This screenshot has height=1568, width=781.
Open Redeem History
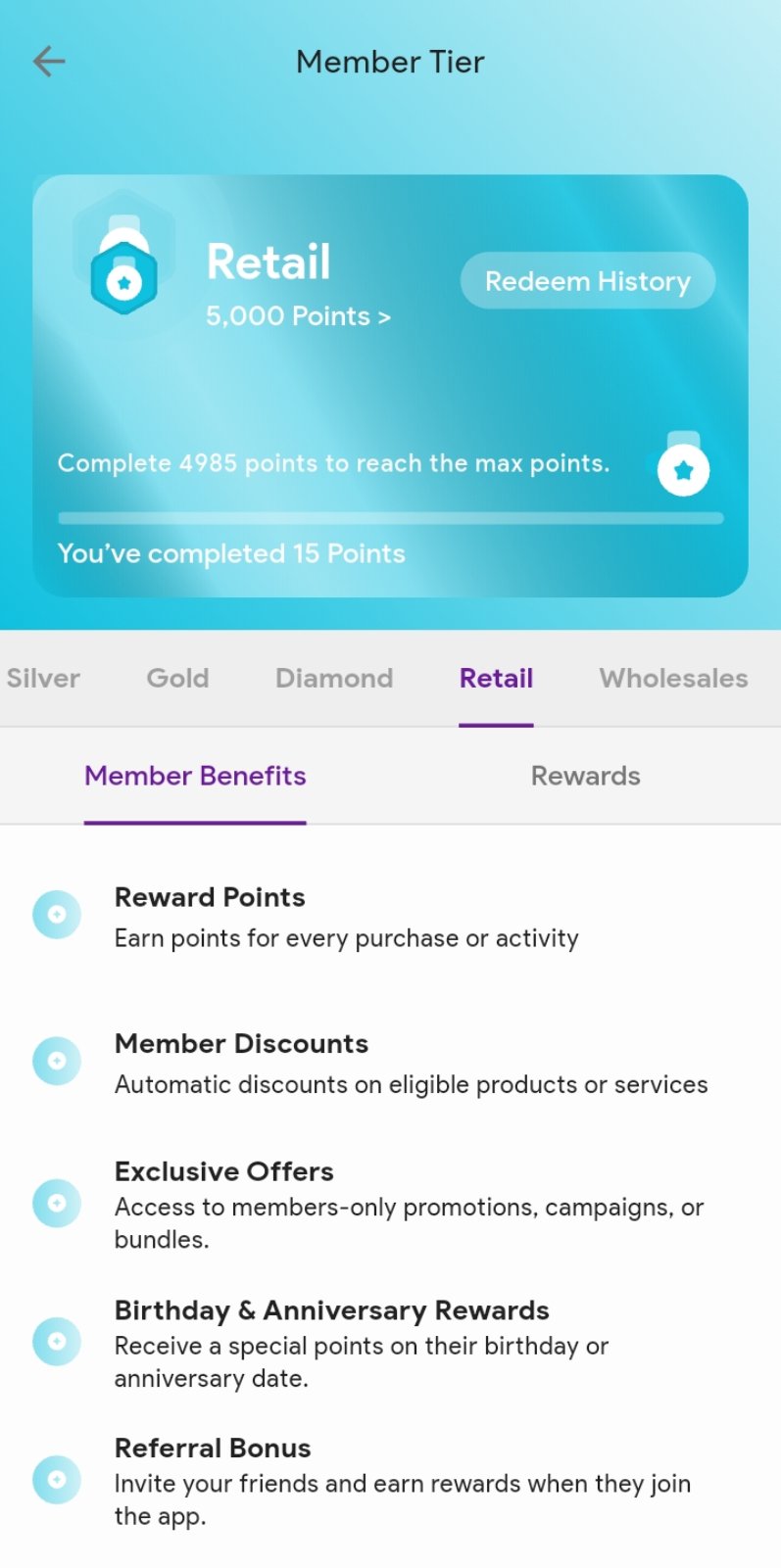pos(587,281)
